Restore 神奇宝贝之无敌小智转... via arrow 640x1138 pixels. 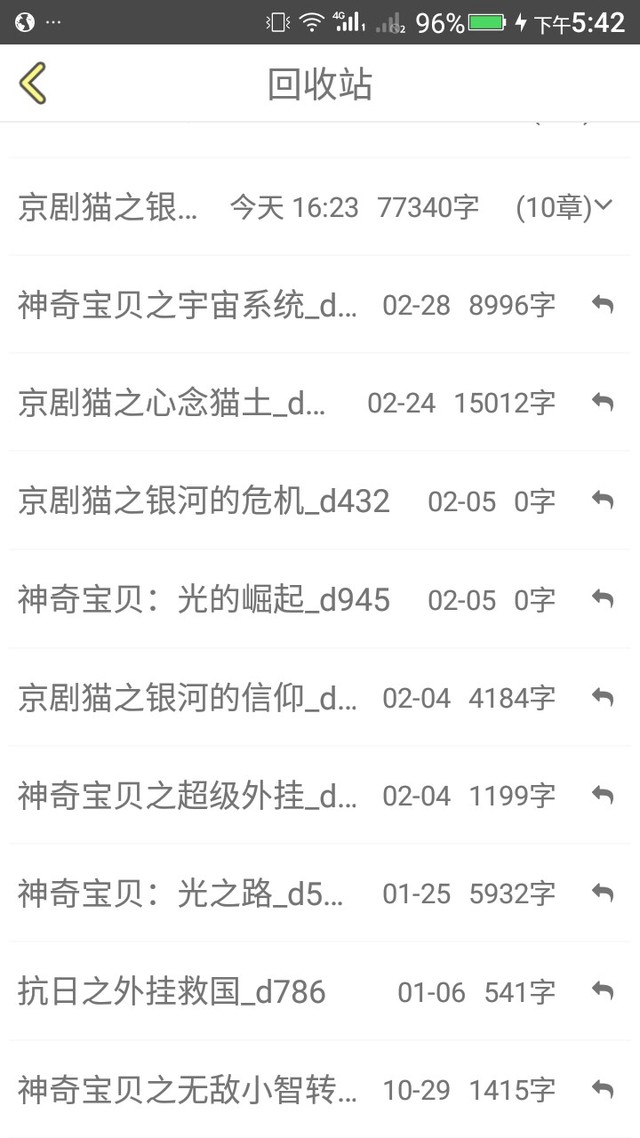(x=602, y=1089)
